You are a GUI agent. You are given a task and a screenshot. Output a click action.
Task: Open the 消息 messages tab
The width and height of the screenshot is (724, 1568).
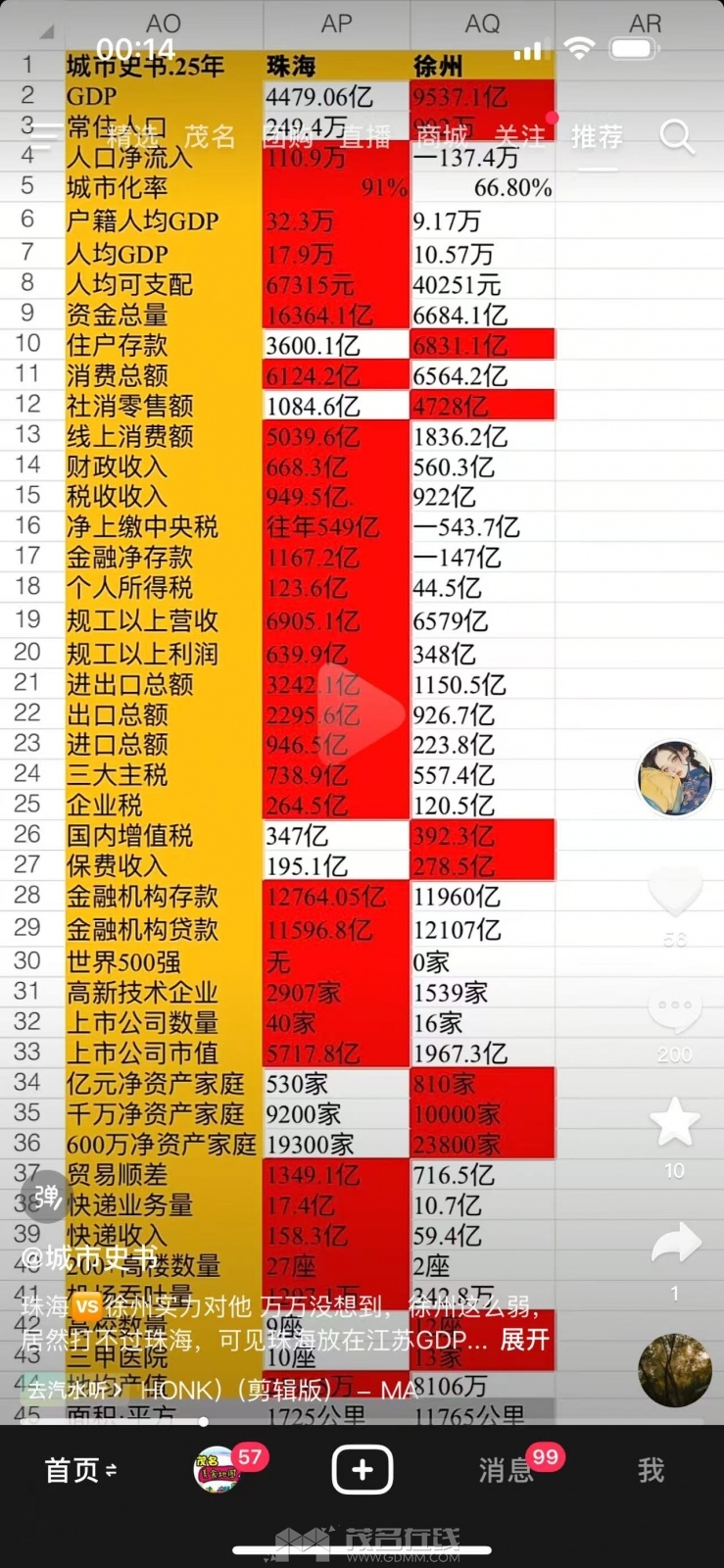[x=506, y=1470]
